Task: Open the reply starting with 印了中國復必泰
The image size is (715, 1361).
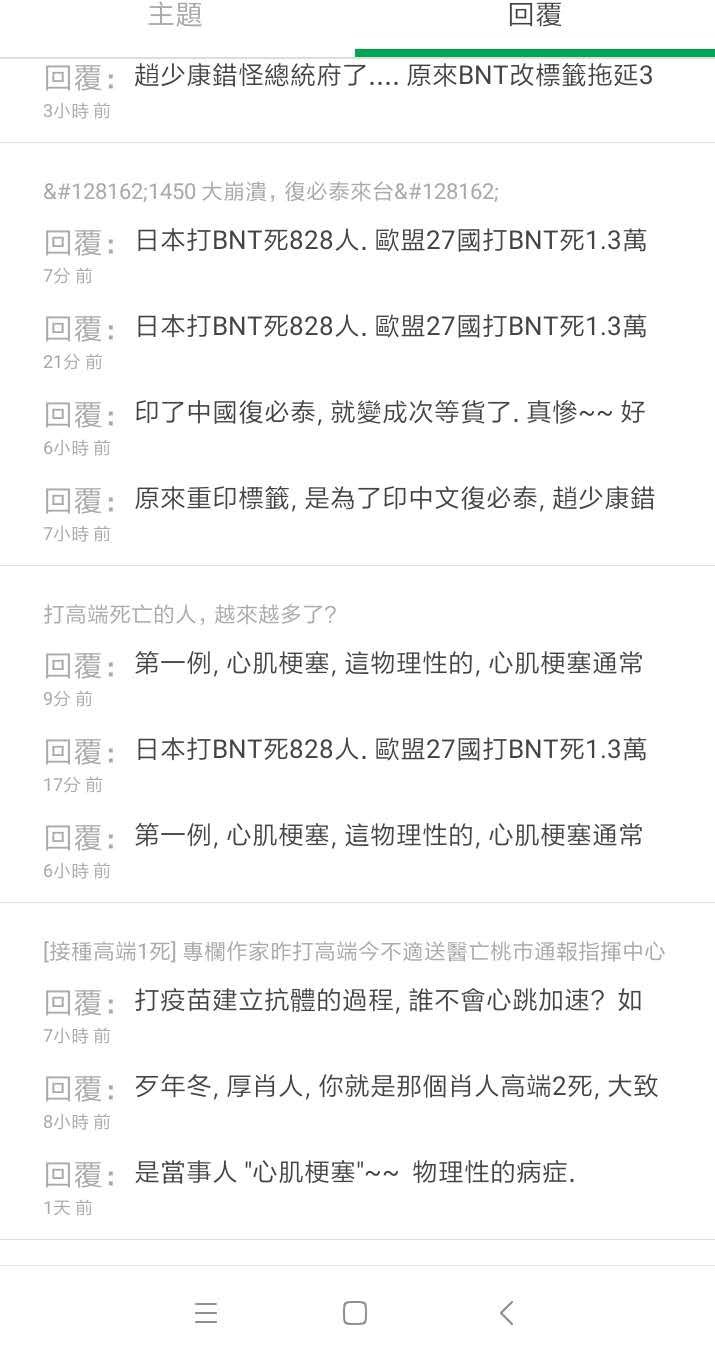Action: tap(390, 414)
